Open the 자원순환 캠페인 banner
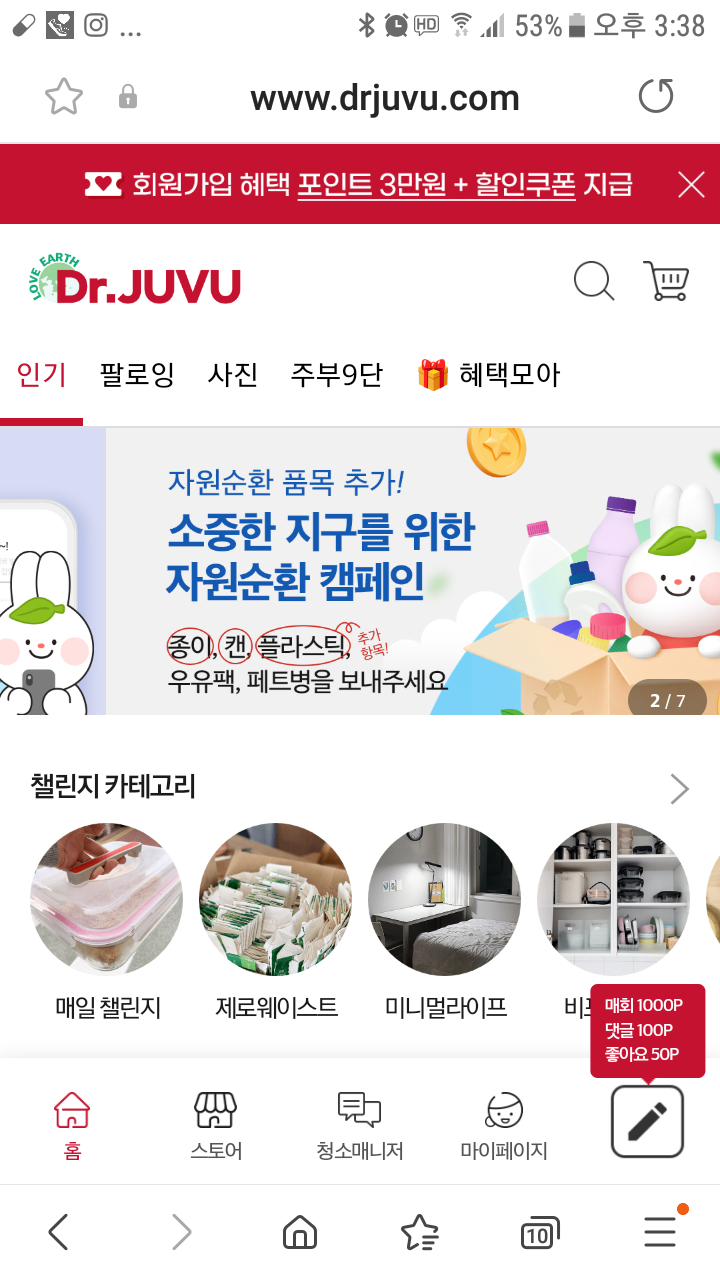The width and height of the screenshot is (720, 1280). [x=412, y=571]
